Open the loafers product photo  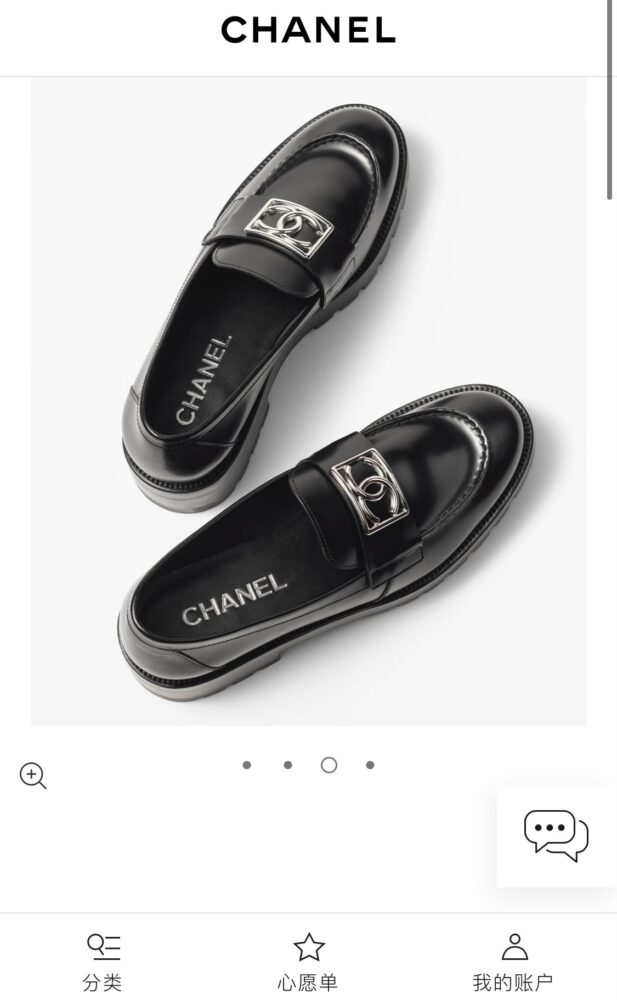(308, 402)
